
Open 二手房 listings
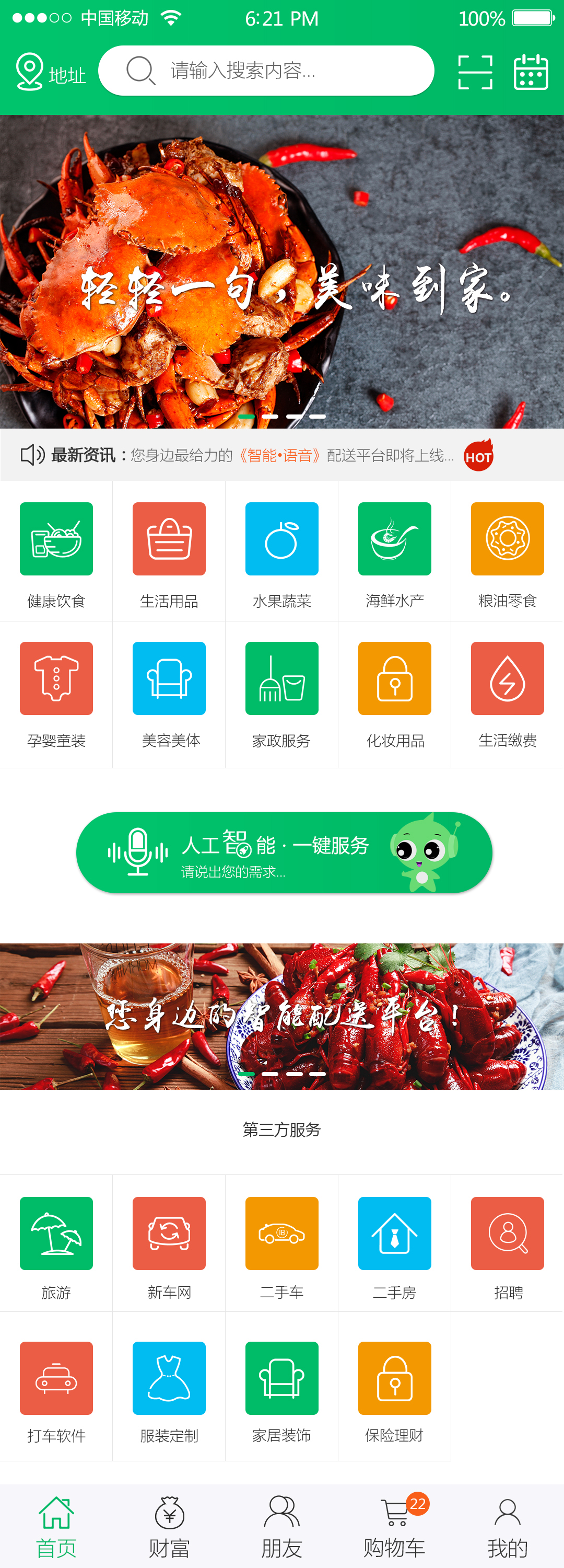pos(394,1246)
